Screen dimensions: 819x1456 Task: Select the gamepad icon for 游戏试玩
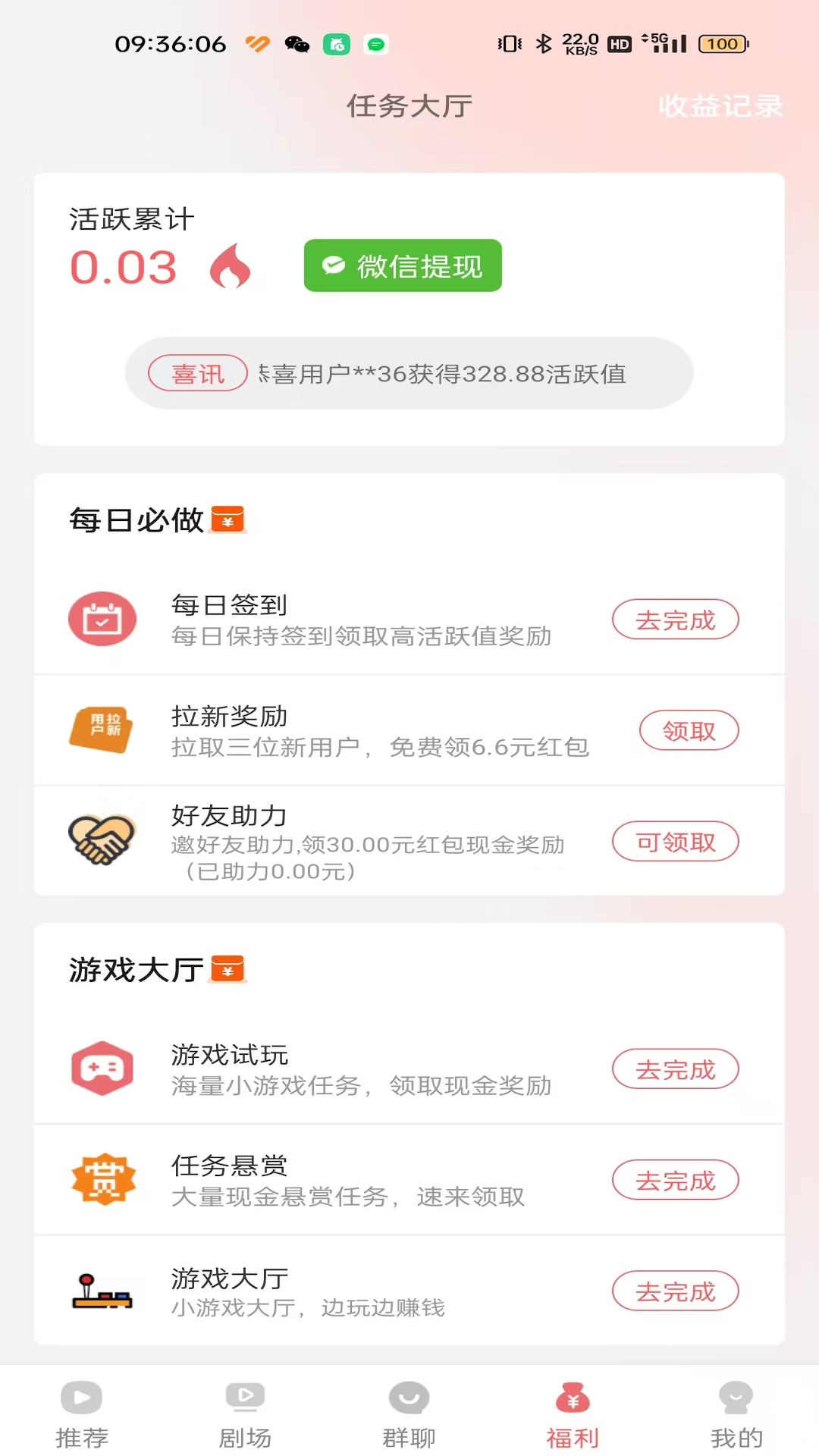(x=102, y=1068)
